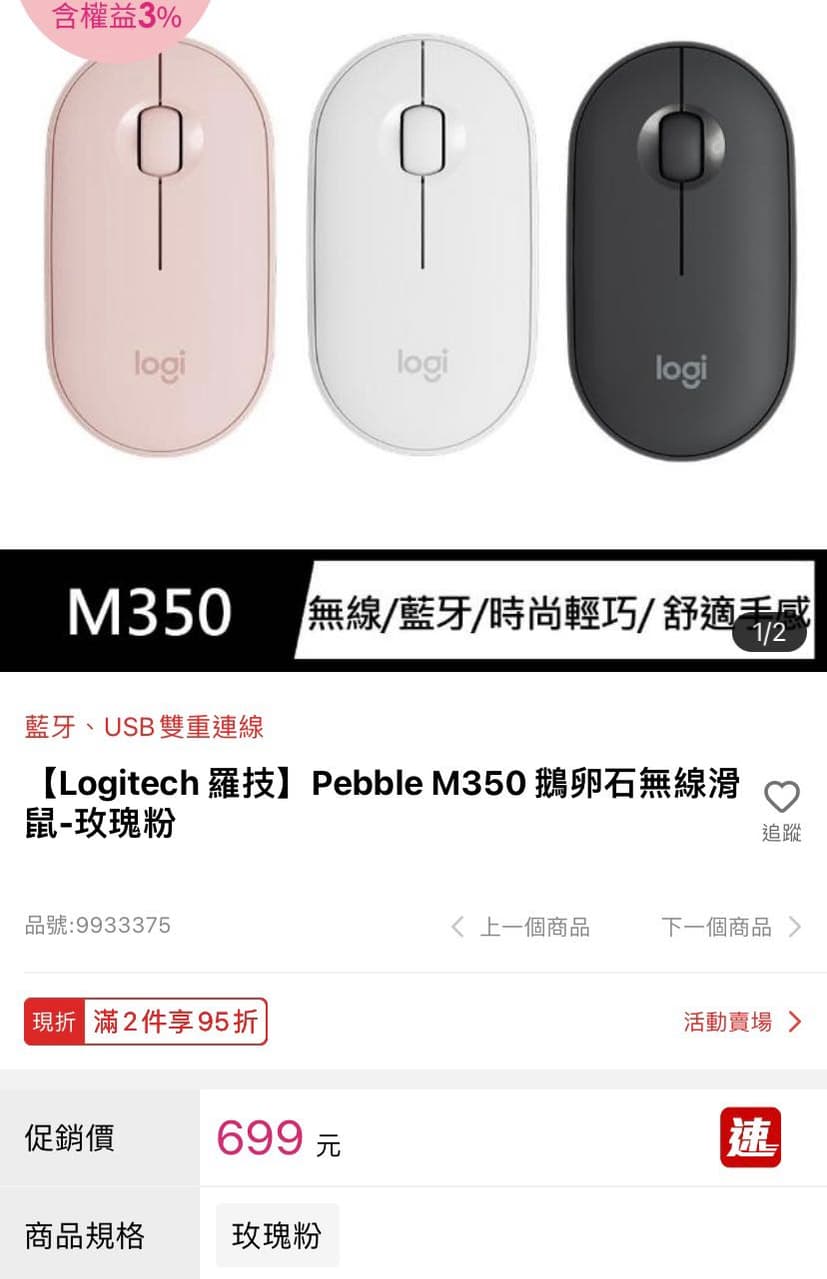827x1279 pixels.
Task: Click the red 現折 discount label
Action: [x=53, y=1021]
